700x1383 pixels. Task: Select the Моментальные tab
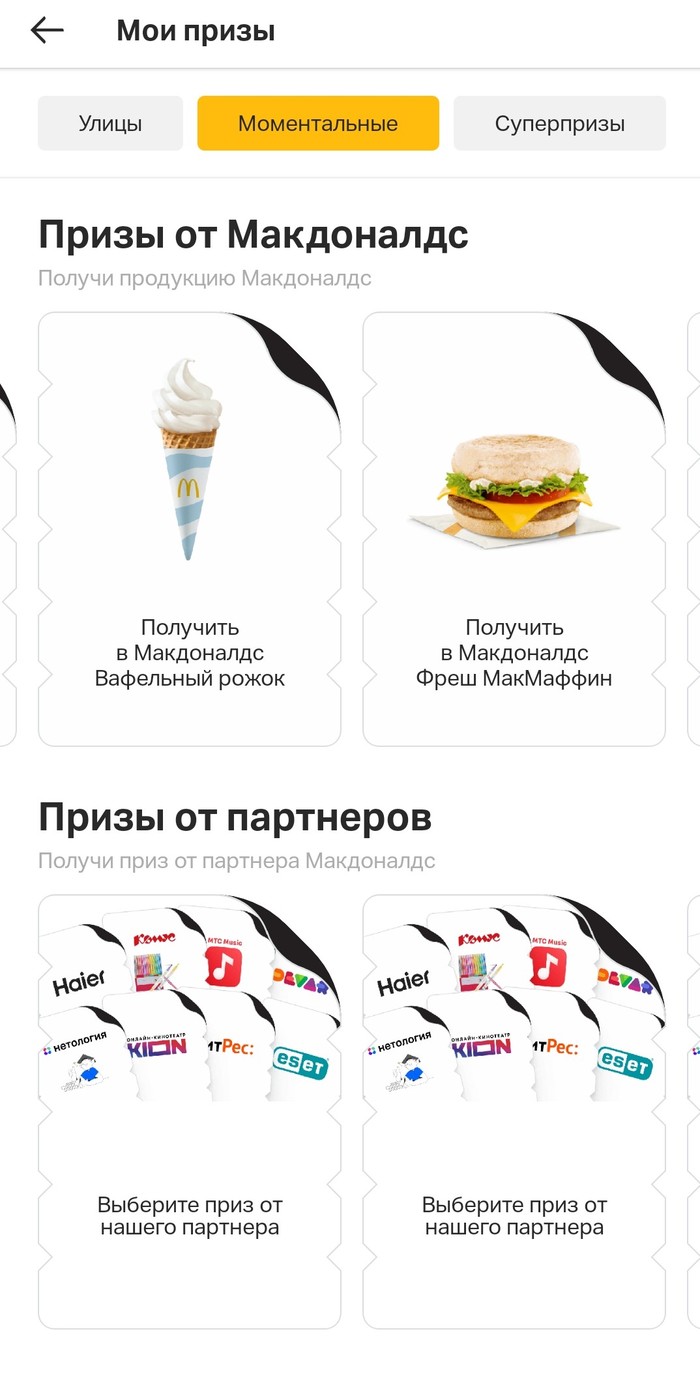tap(318, 124)
